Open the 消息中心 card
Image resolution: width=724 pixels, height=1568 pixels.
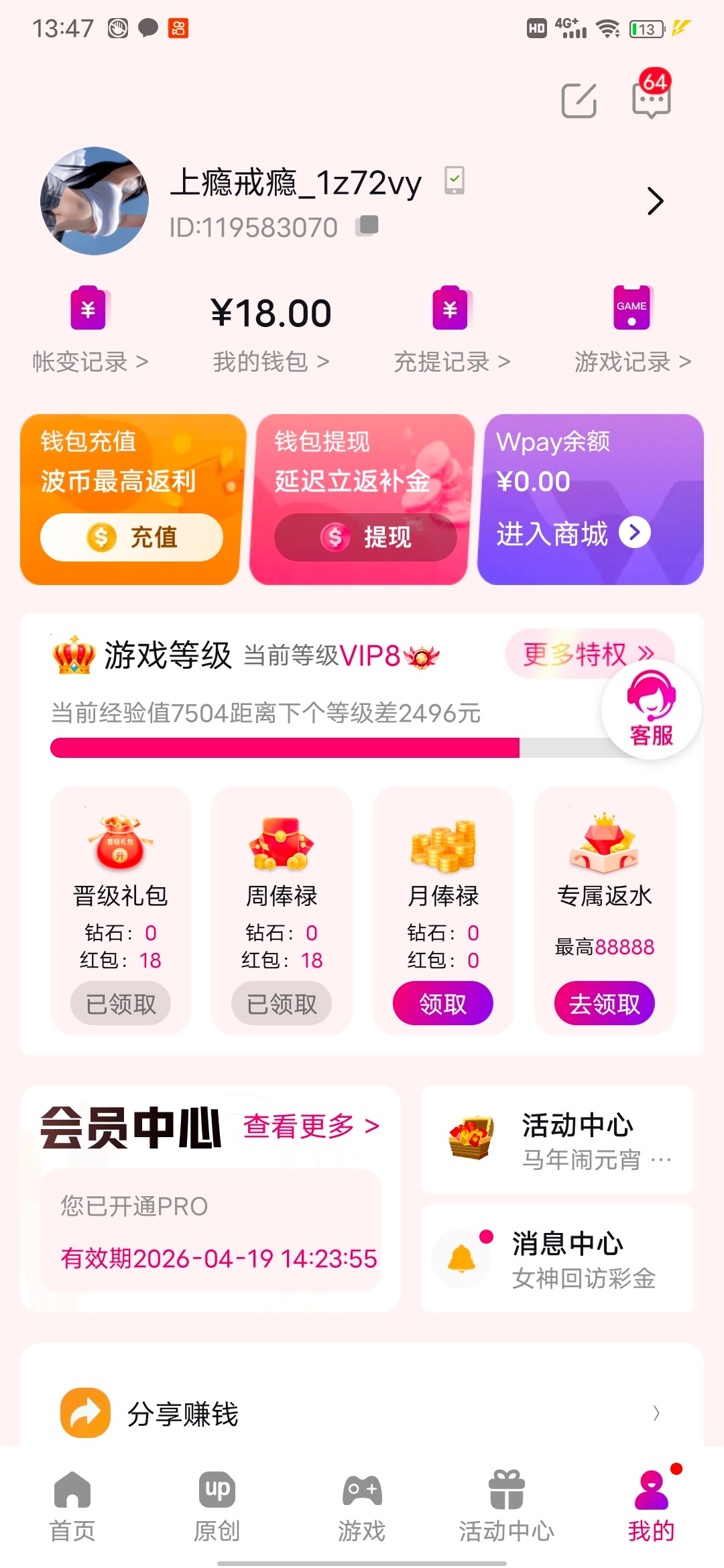tap(557, 1258)
